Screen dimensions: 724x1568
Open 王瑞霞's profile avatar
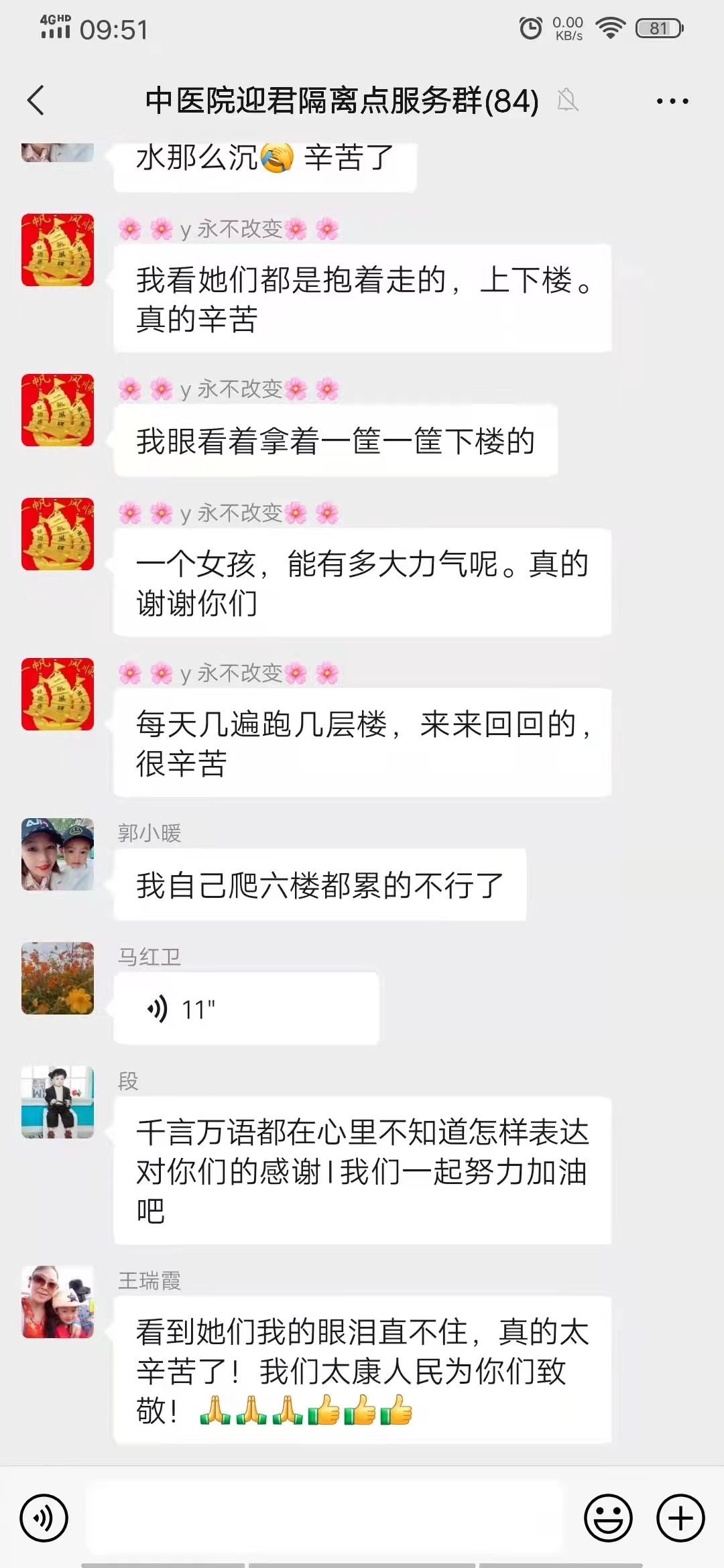pos(58,1302)
